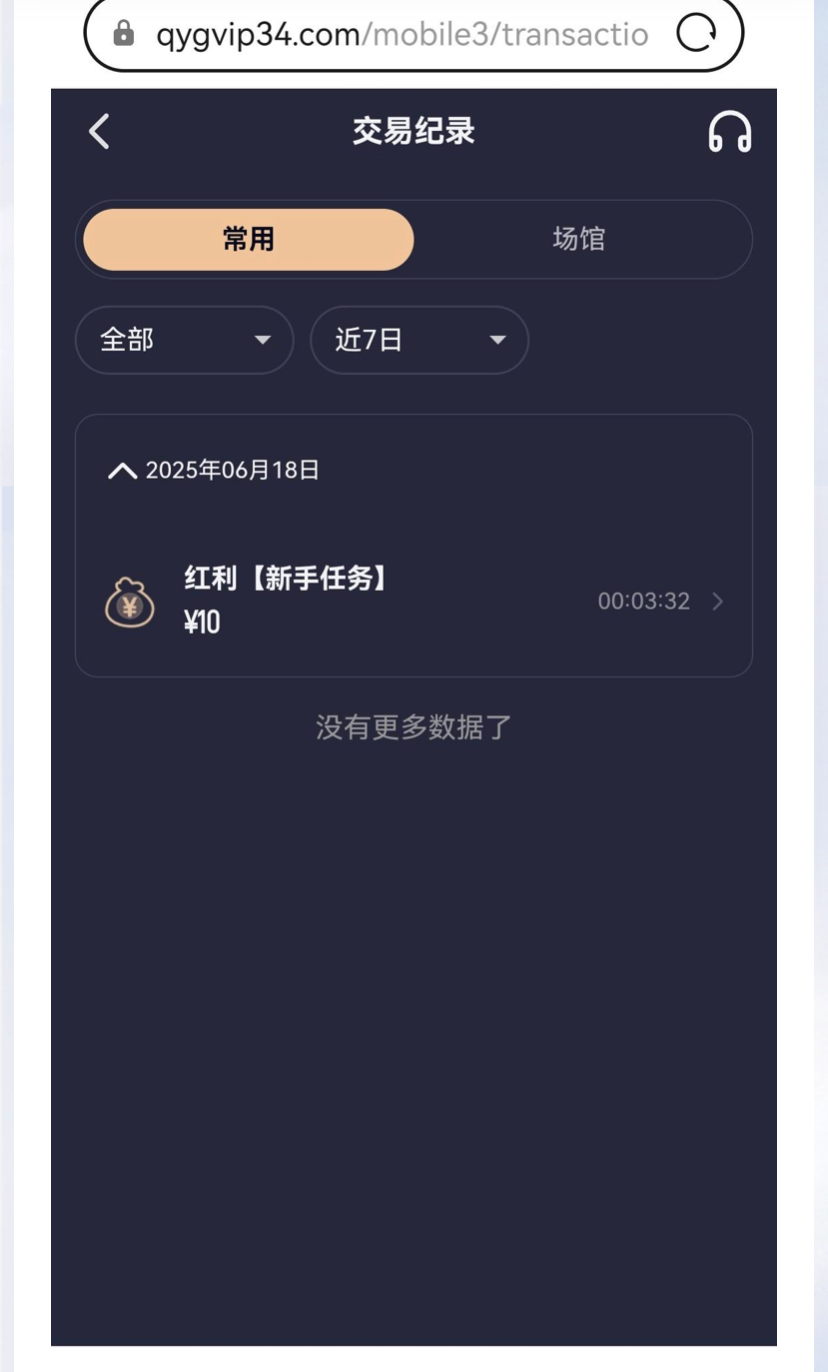828x1372 pixels.
Task: Open the 红利【新手任务】 transaction details
Action: (x=414, y=601)
